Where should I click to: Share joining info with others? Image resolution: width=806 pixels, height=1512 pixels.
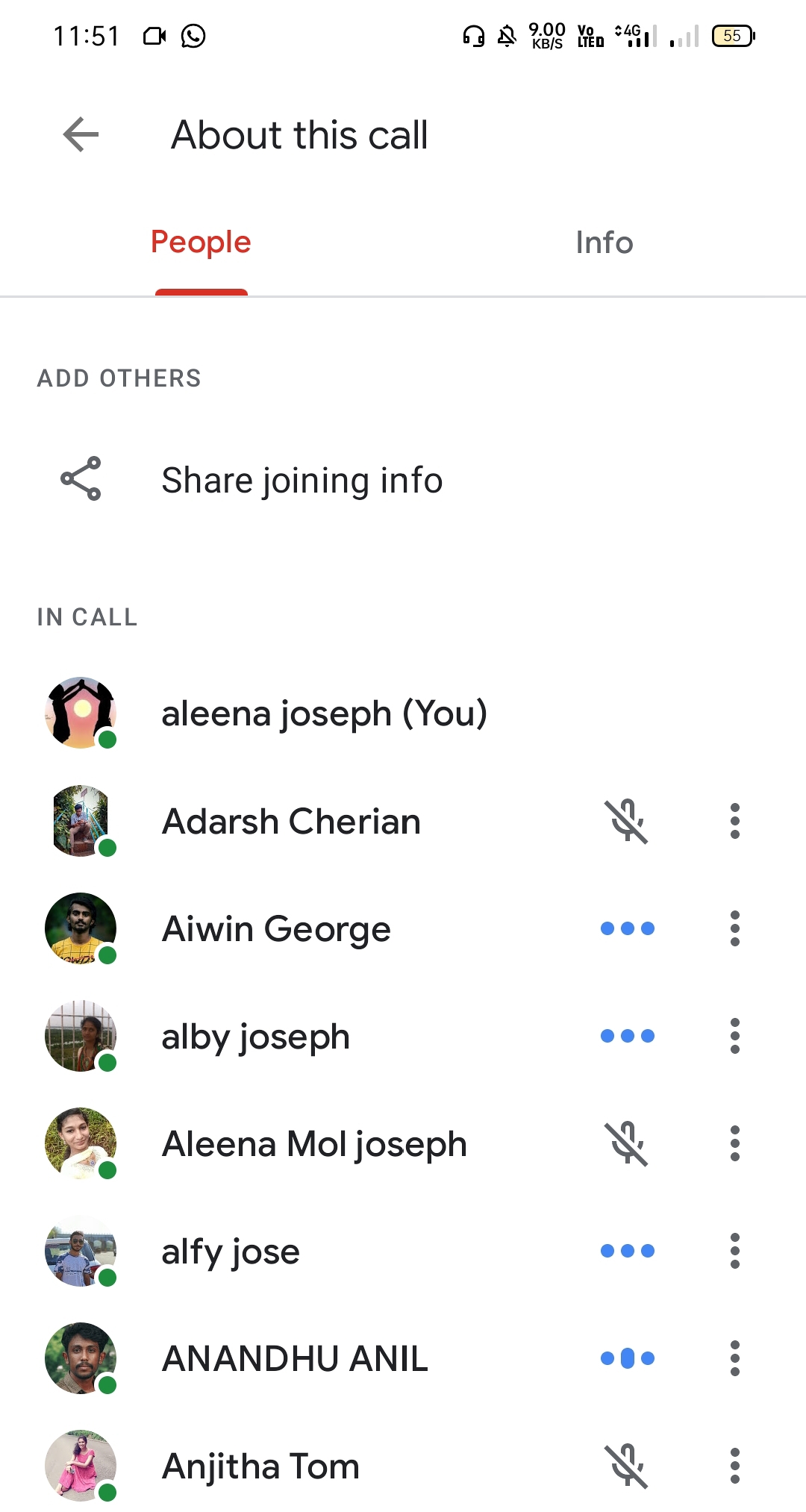302,480
